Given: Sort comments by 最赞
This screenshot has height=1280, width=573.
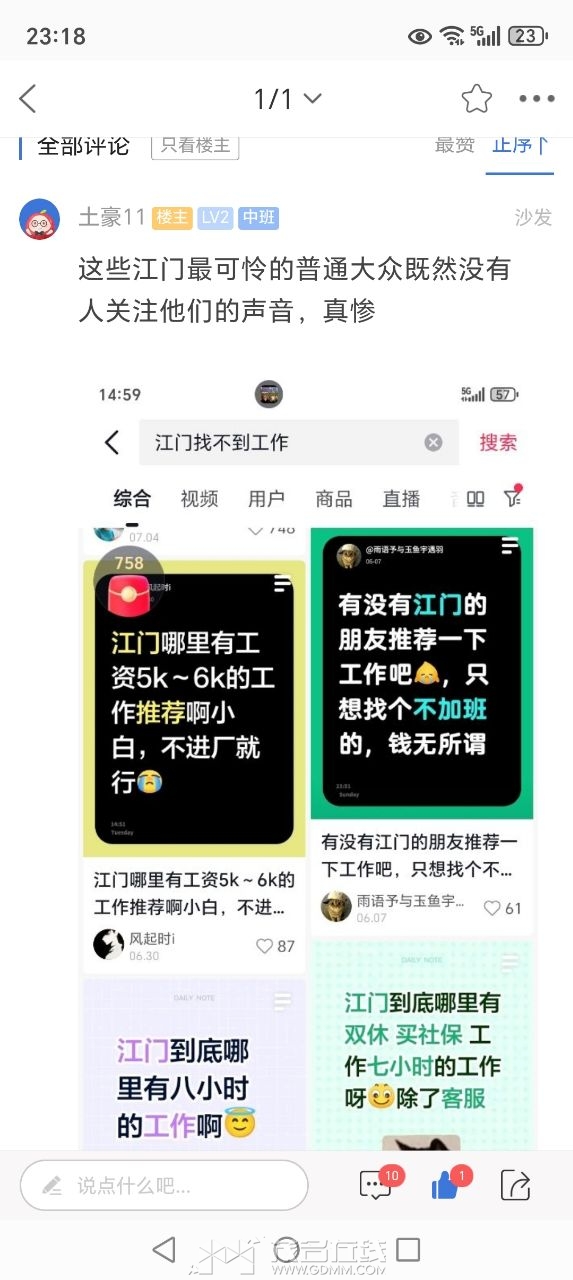Looking at the screenshot, I should 454,145.
